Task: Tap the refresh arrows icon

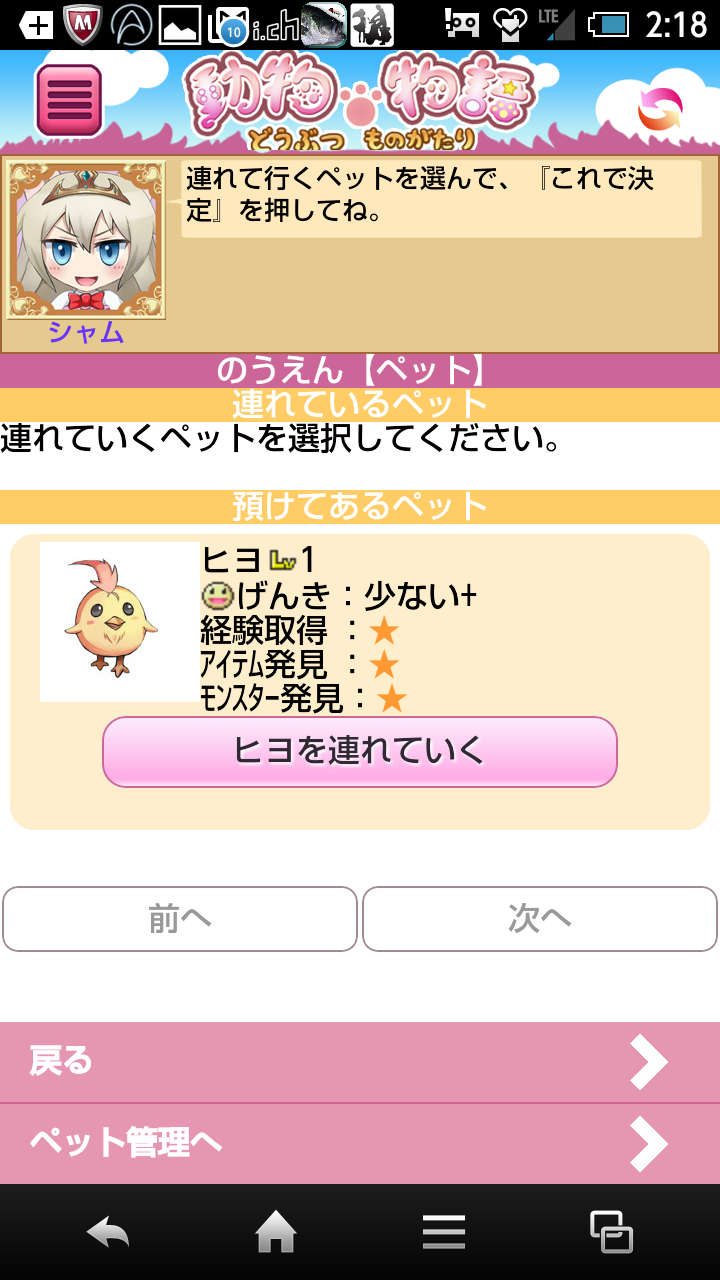Action: [659, 110]
